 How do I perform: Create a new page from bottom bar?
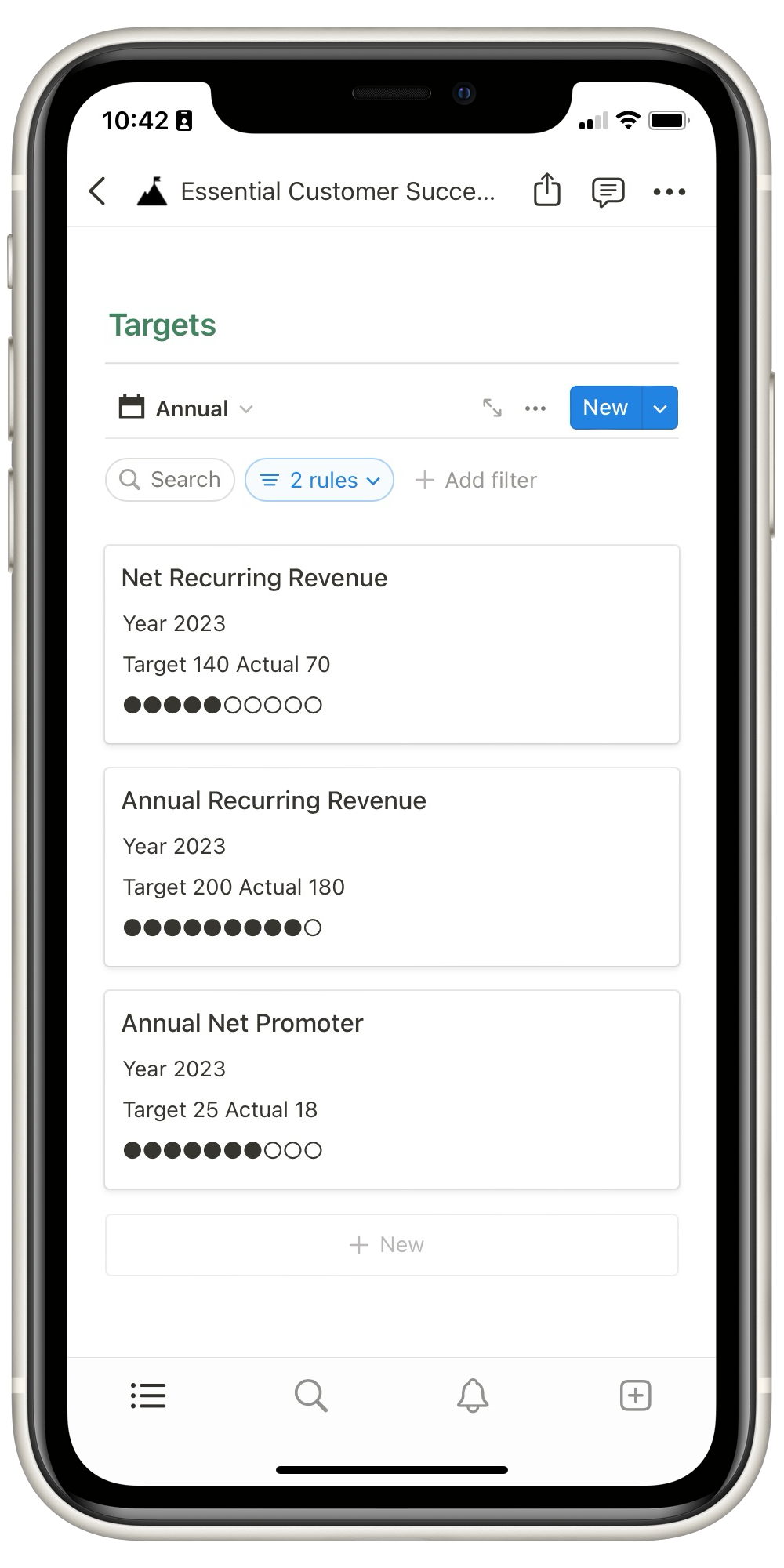635,1396
